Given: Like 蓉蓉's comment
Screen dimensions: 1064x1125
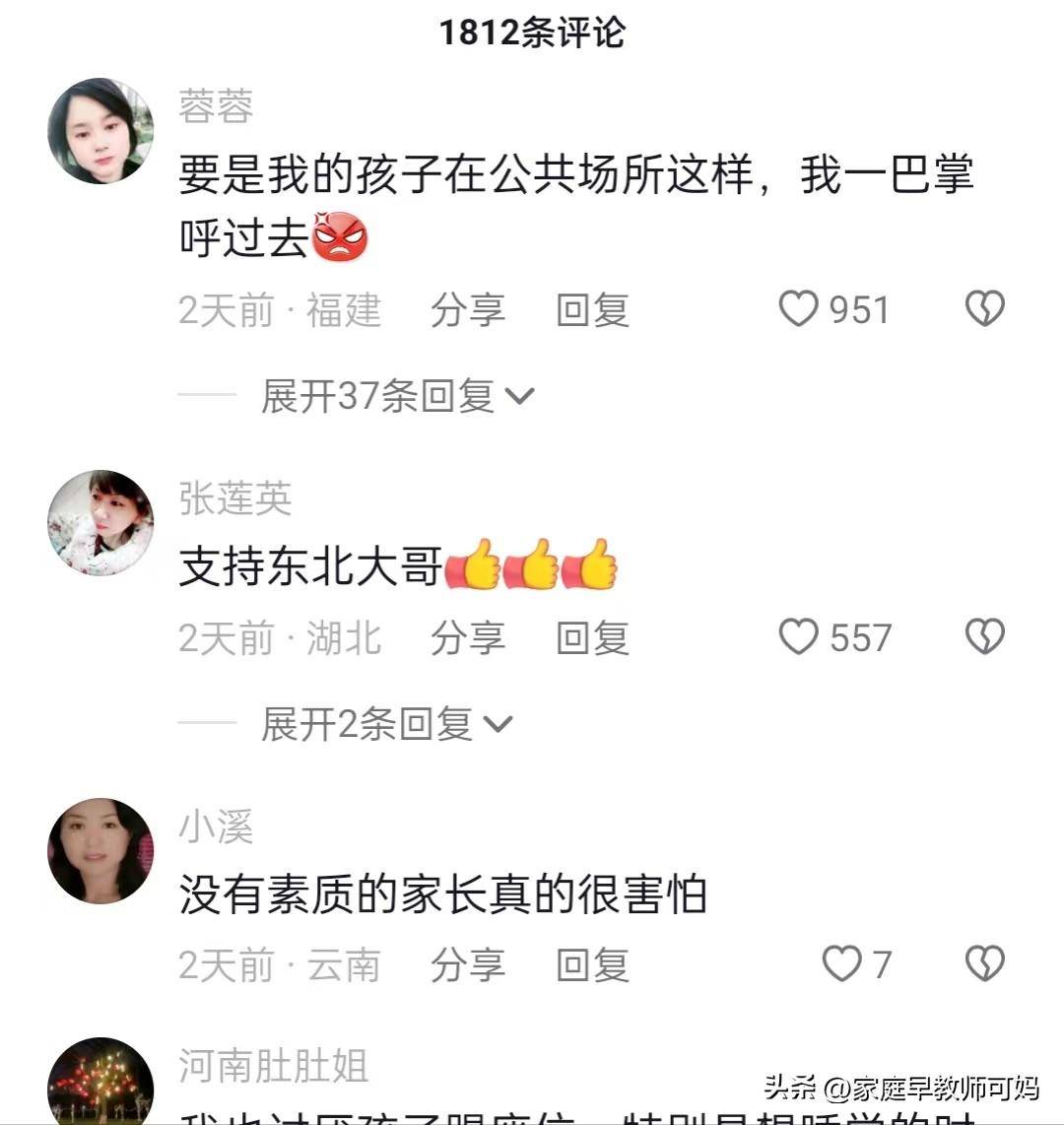Looking at the screenshot, I should click(799, 310).
